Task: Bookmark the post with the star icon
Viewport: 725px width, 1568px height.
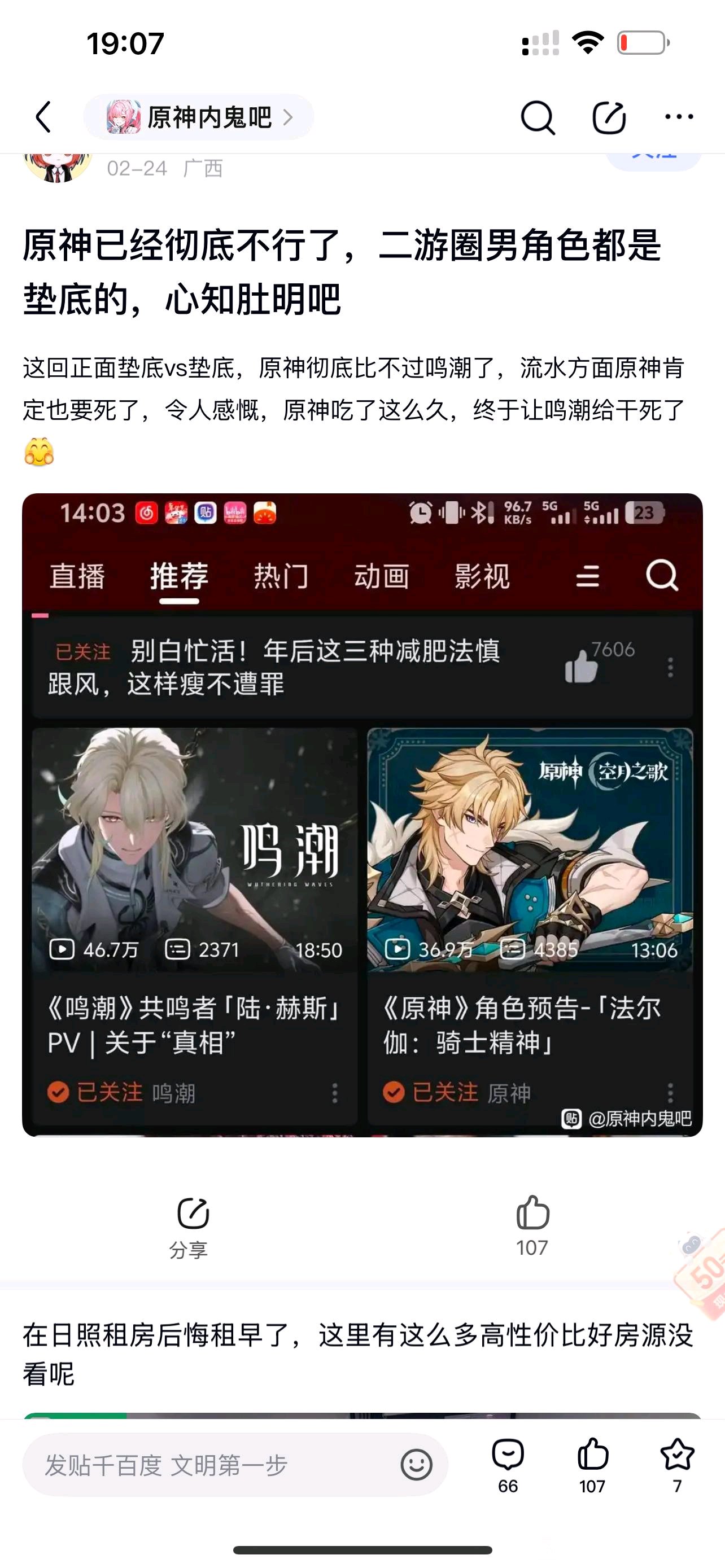Action: pos(677,1466)
